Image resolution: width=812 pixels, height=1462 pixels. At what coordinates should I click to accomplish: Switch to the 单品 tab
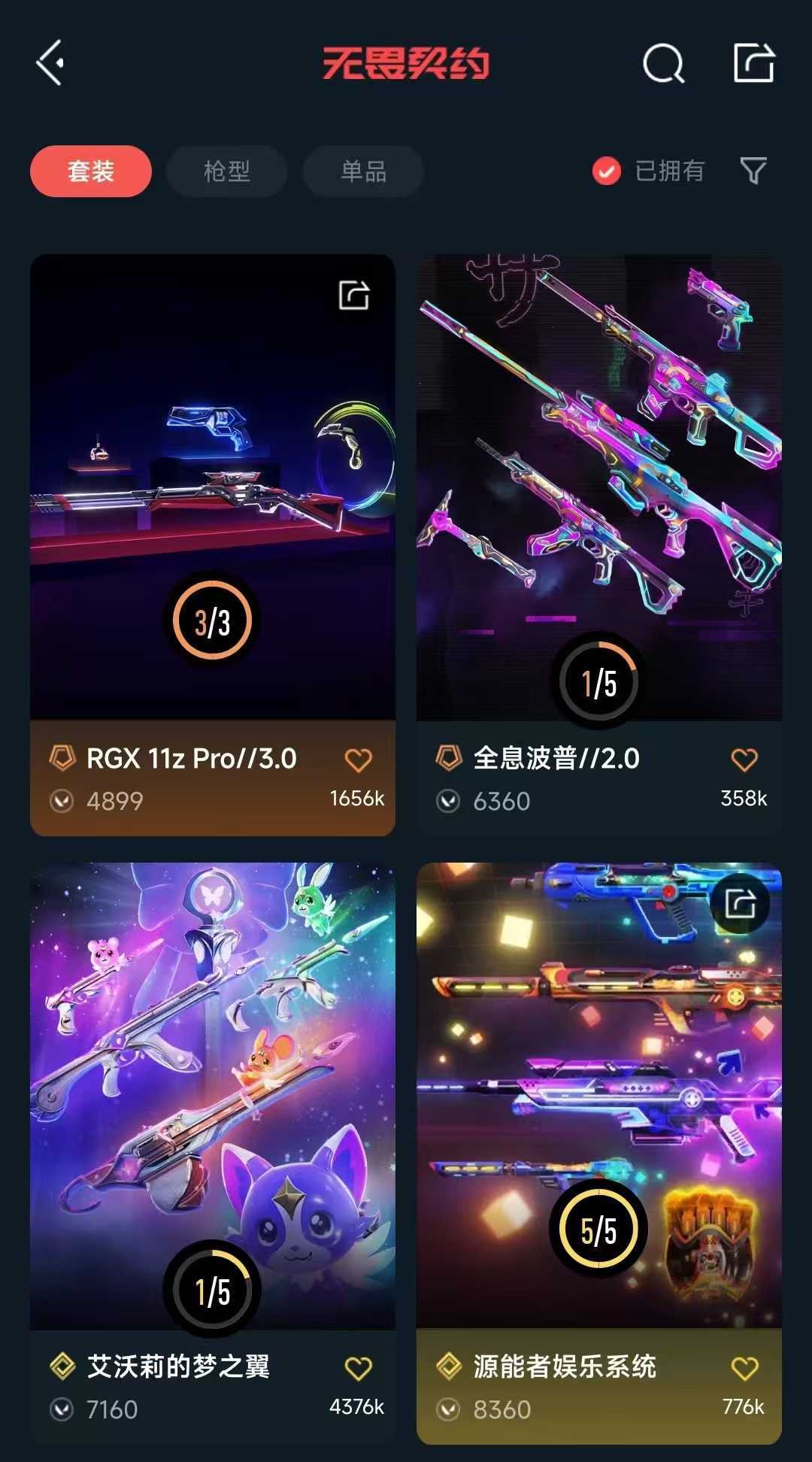(x=363, y=171)
